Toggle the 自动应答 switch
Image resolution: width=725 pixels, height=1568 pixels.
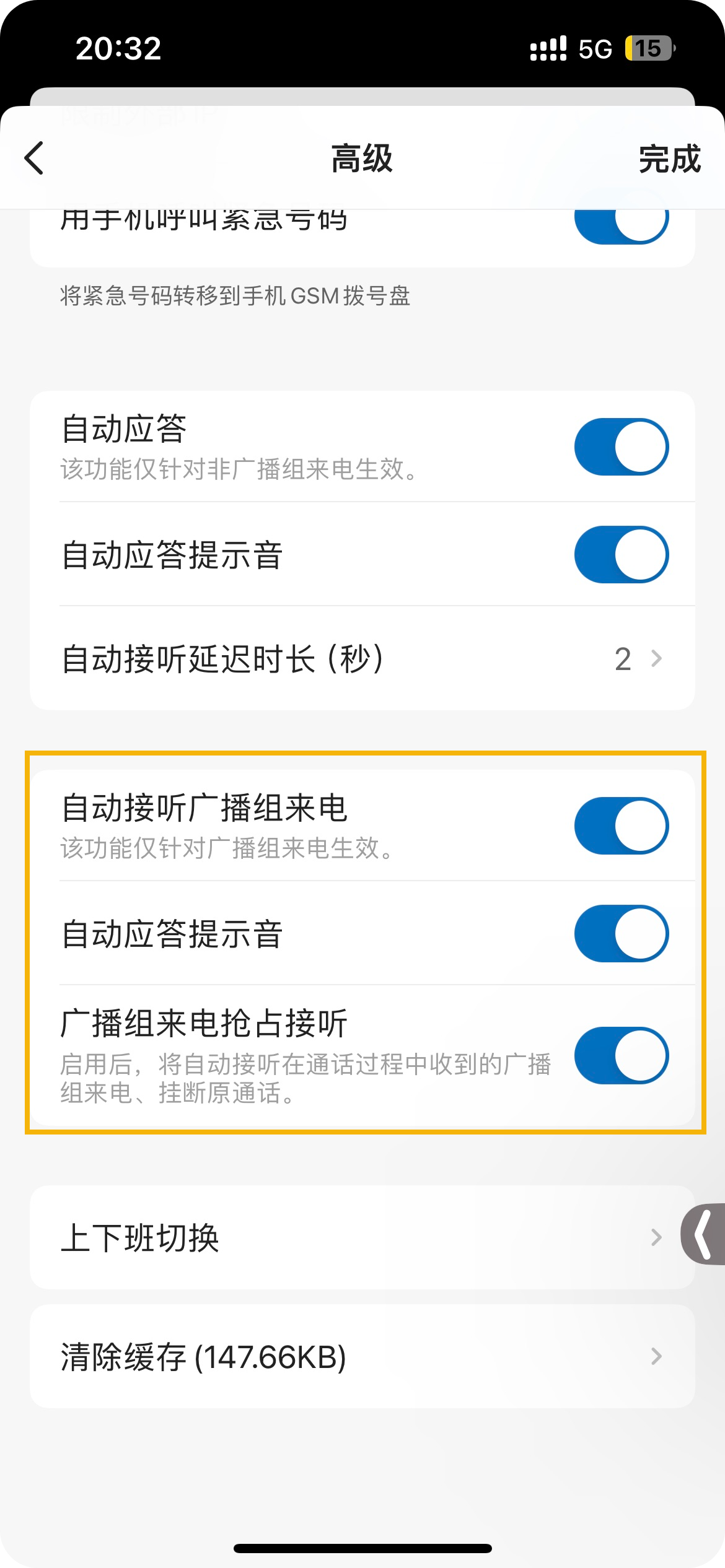621,447
